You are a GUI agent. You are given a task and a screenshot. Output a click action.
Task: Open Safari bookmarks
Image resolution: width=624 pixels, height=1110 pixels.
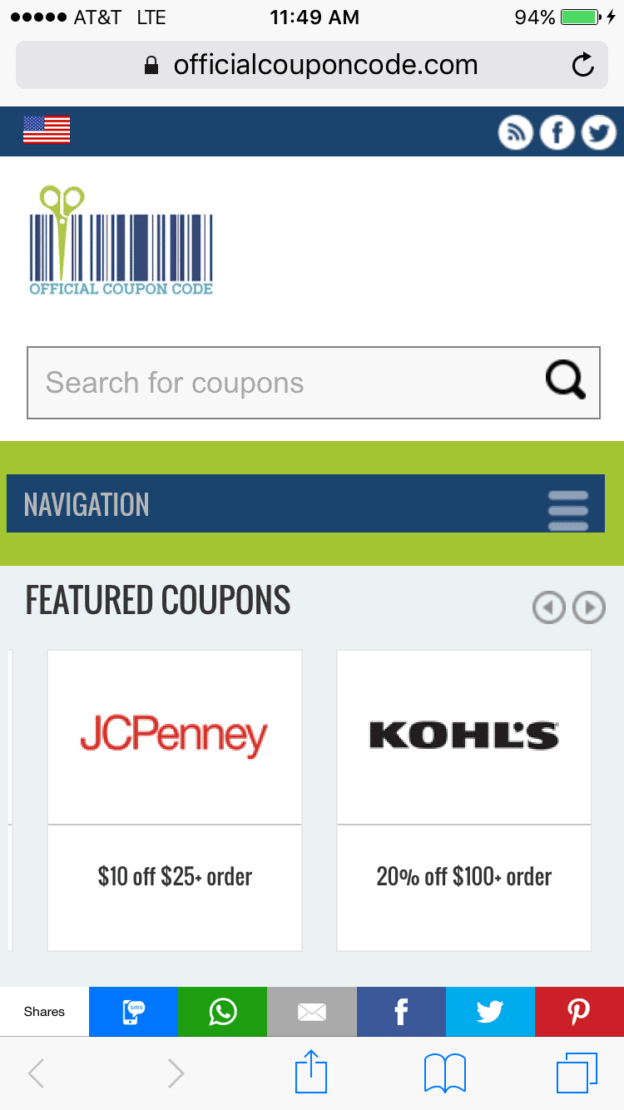(x=445, y=1074)
